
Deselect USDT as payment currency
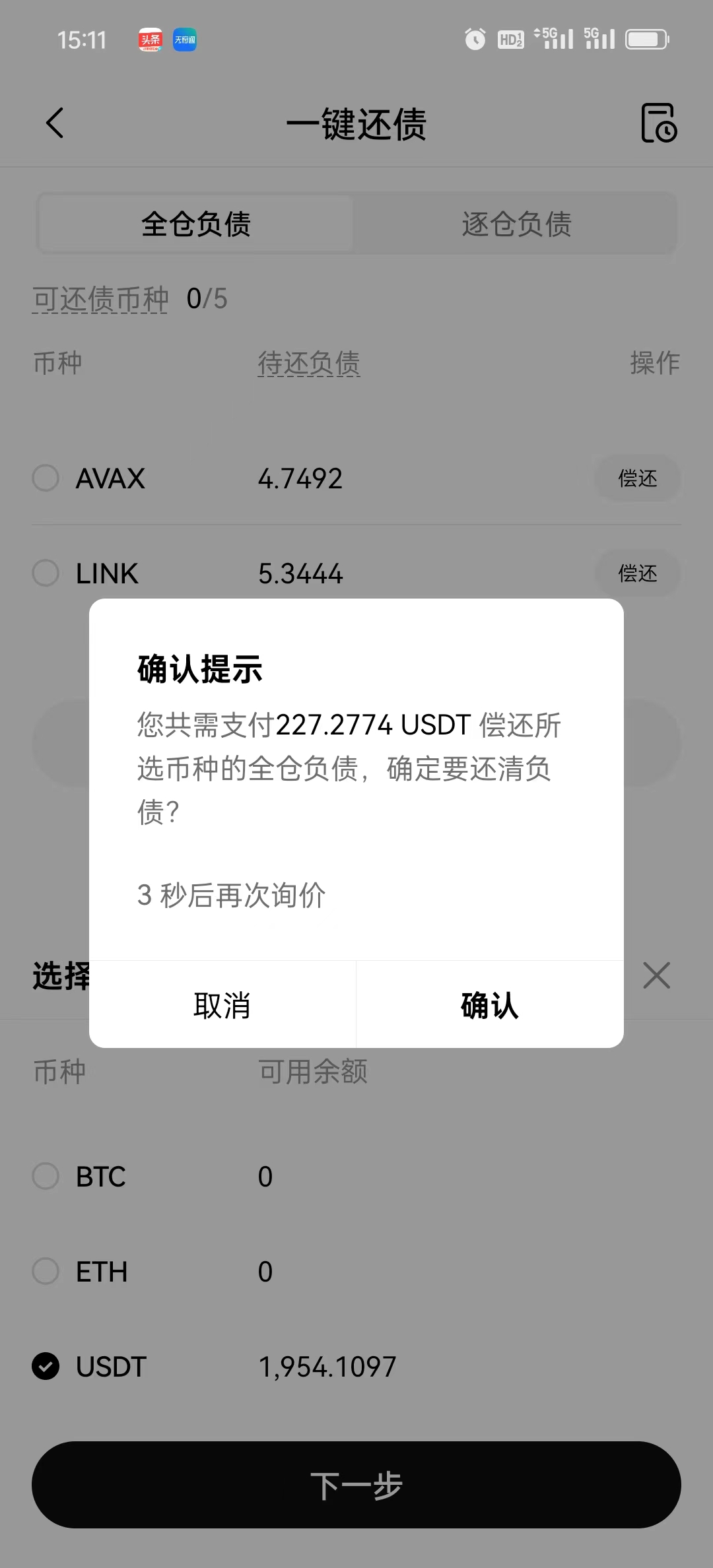pyautogui.click(x=46, y=1366)
